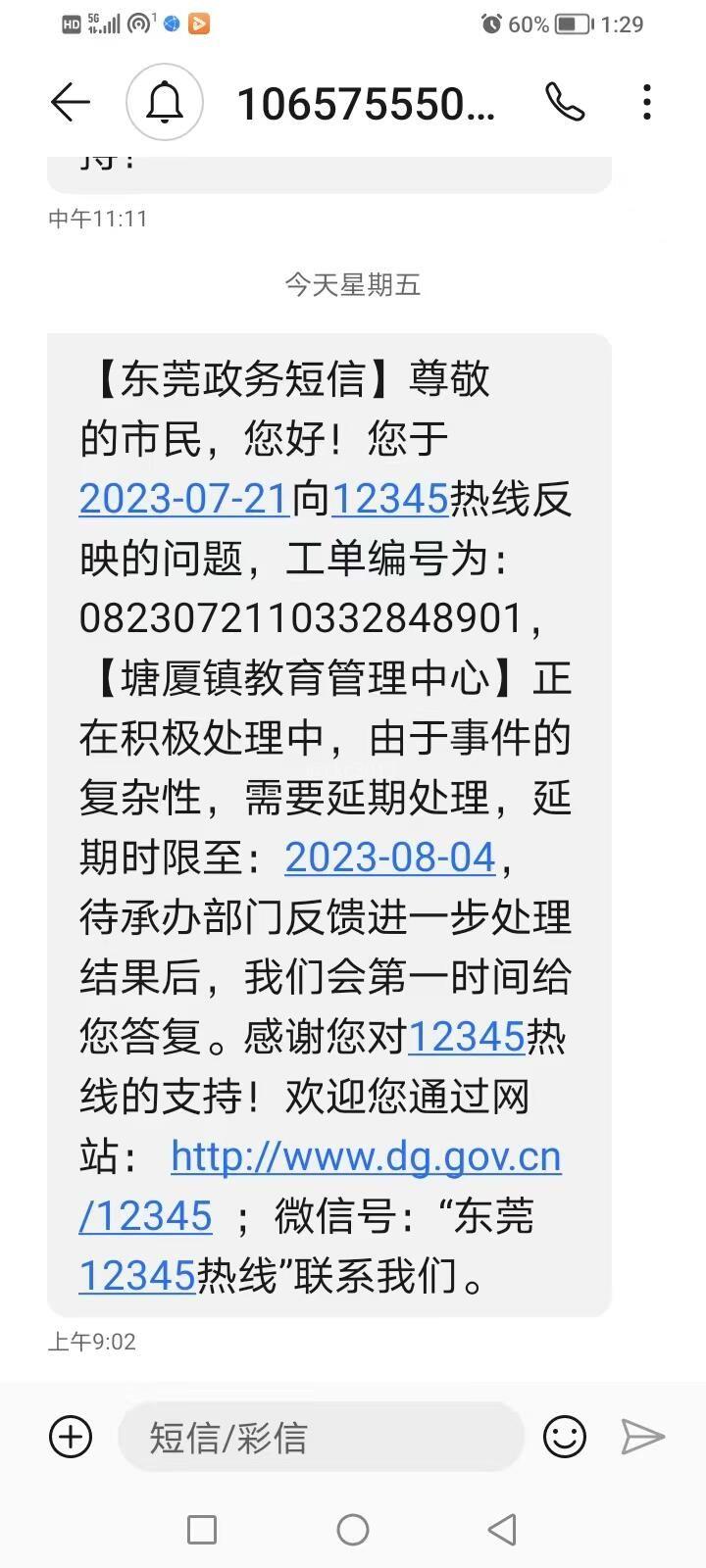Go to the system home screen
Viewport: 706px width, 1568px height.
(353, 1529)
